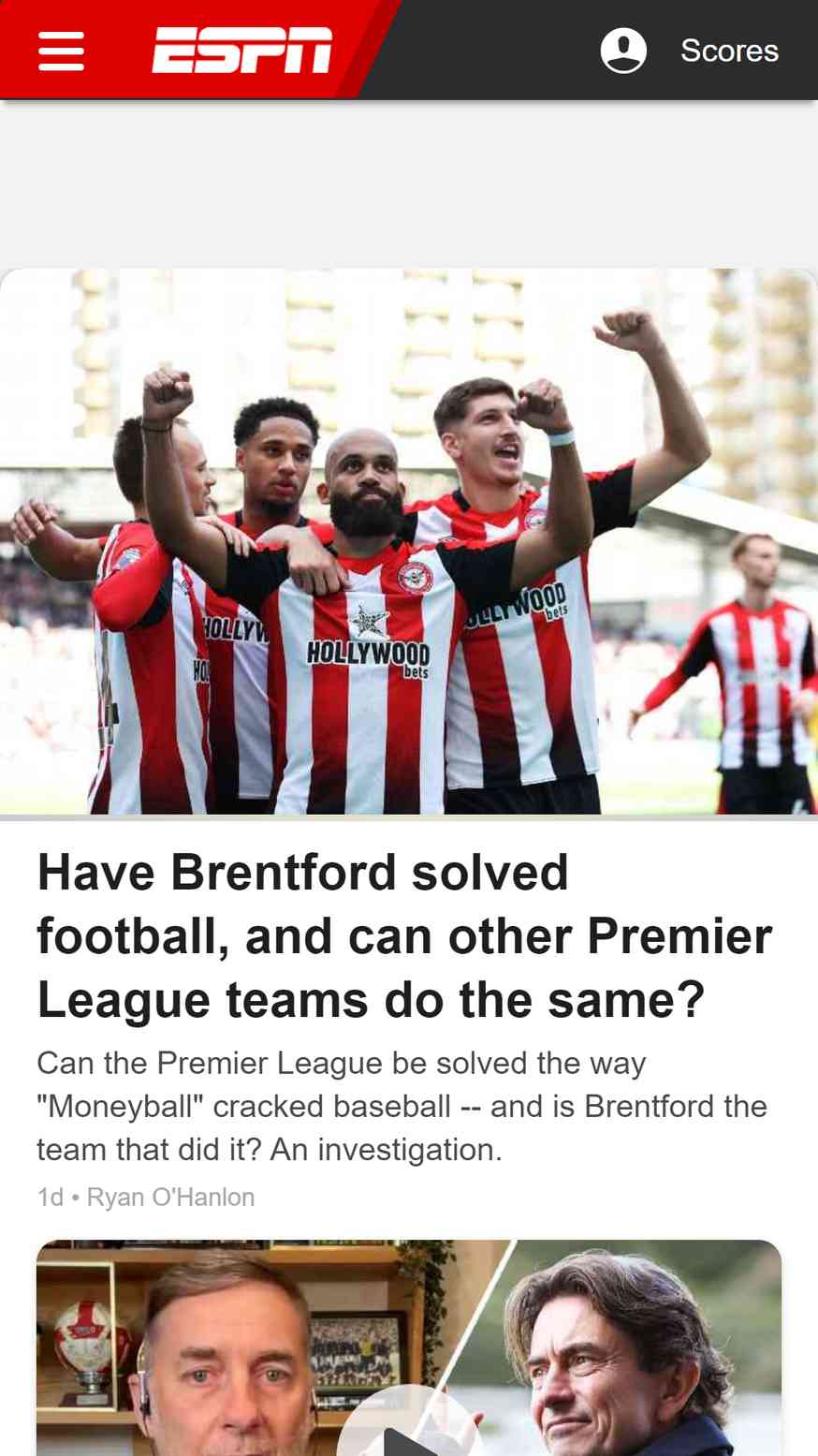
Task: Open the Brentford players celebration article image
Action: tap(409, 541)
